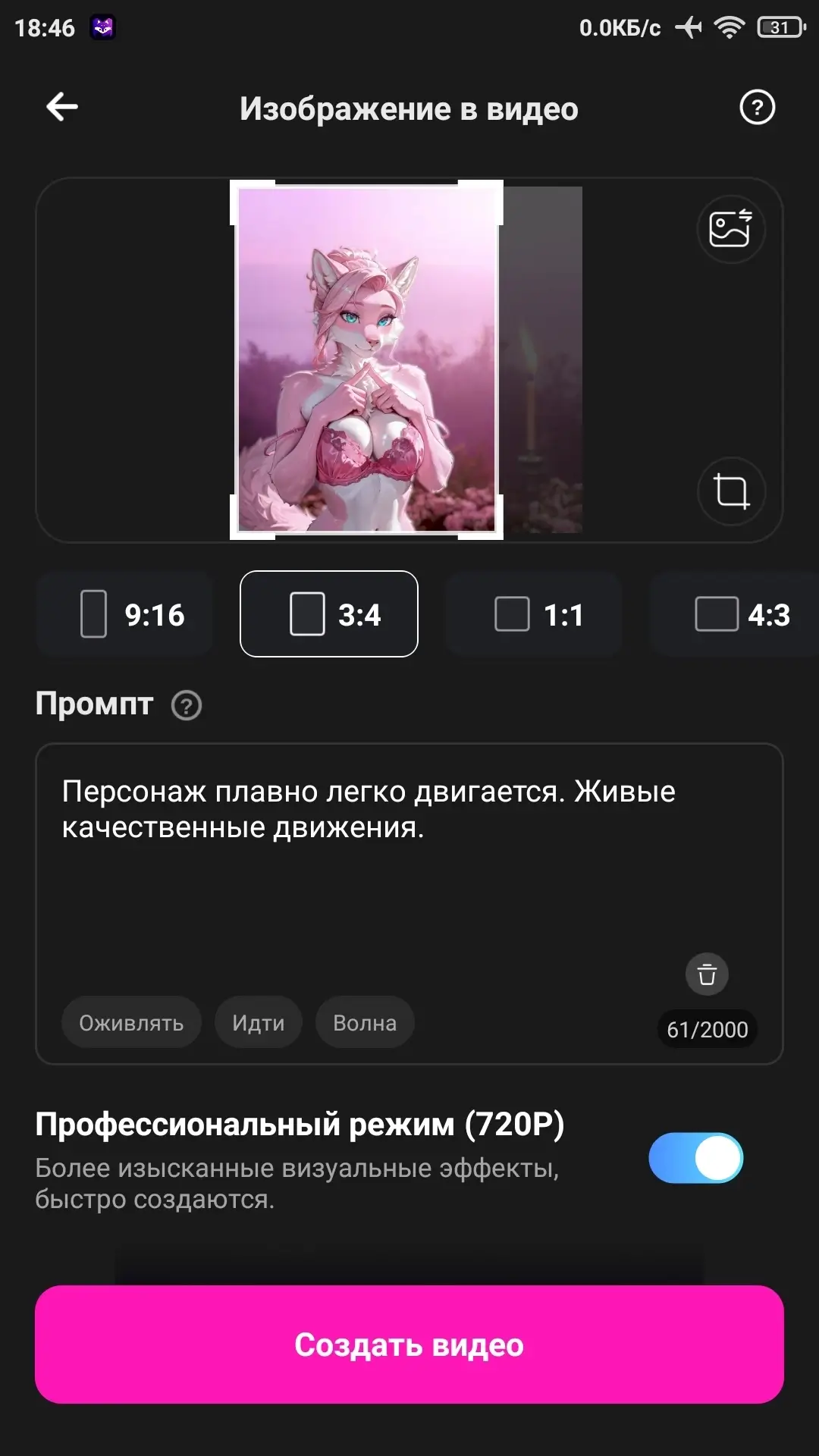Add the Оживлять prompt suggestion
Viewport: 819px width, 1456px height.
tap(131, 1022)
